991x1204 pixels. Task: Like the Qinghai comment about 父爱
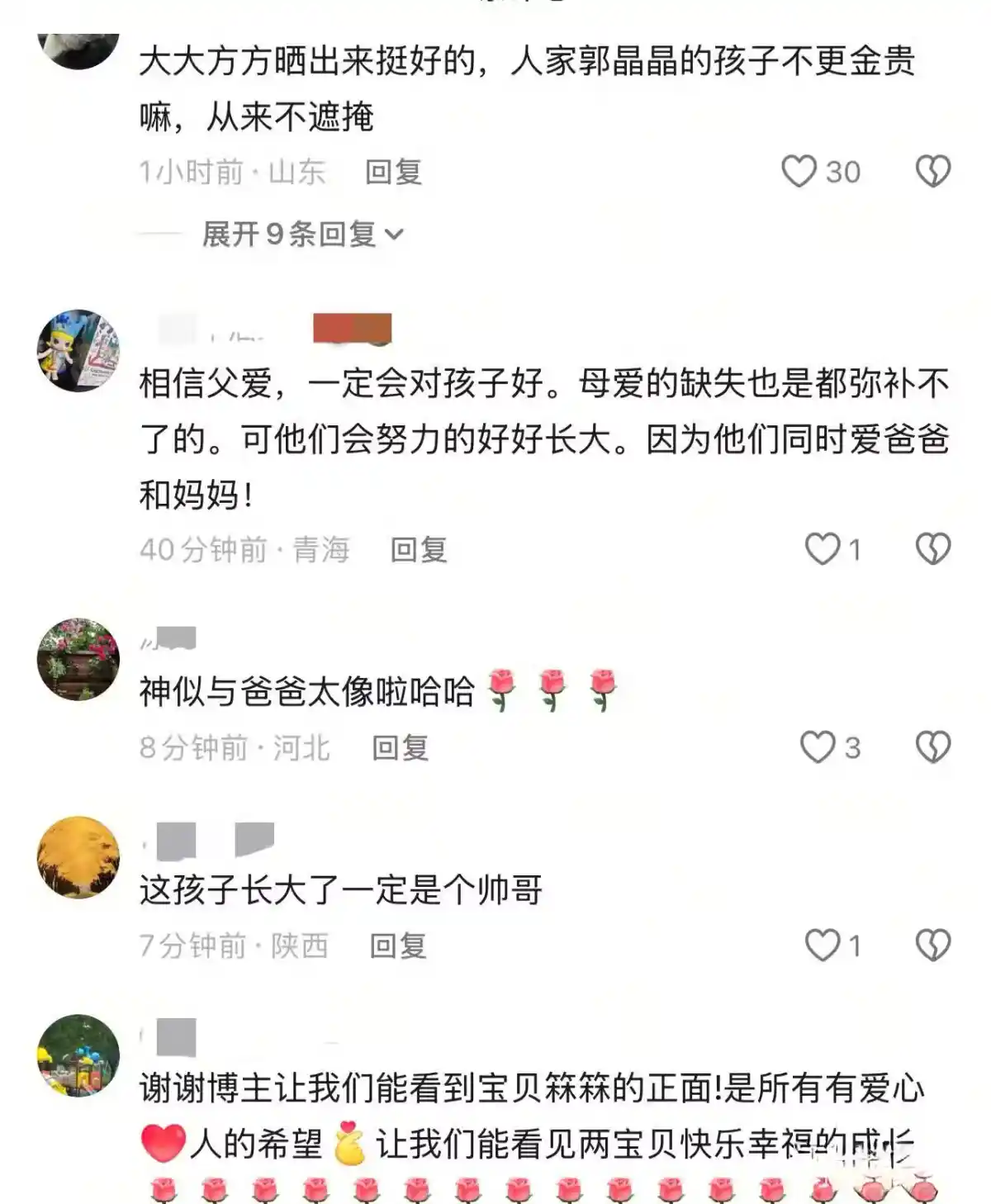point(823,549)
